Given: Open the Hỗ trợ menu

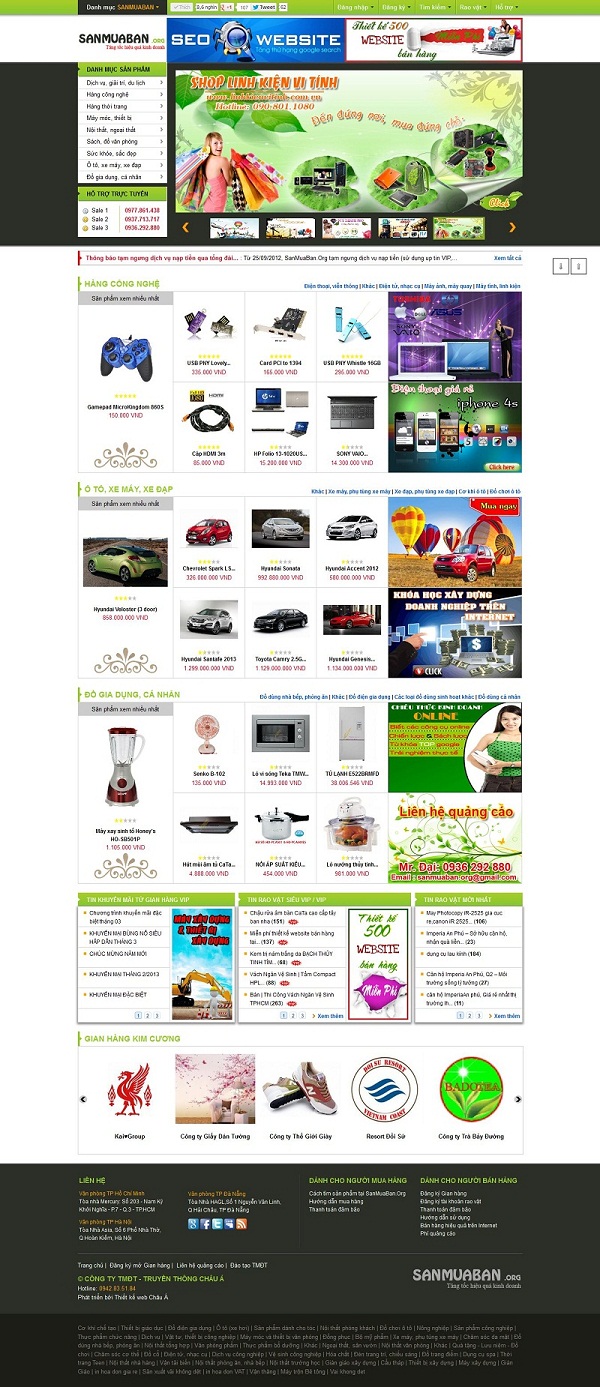Looking at the screenshot, I should (x=506, y=6).
